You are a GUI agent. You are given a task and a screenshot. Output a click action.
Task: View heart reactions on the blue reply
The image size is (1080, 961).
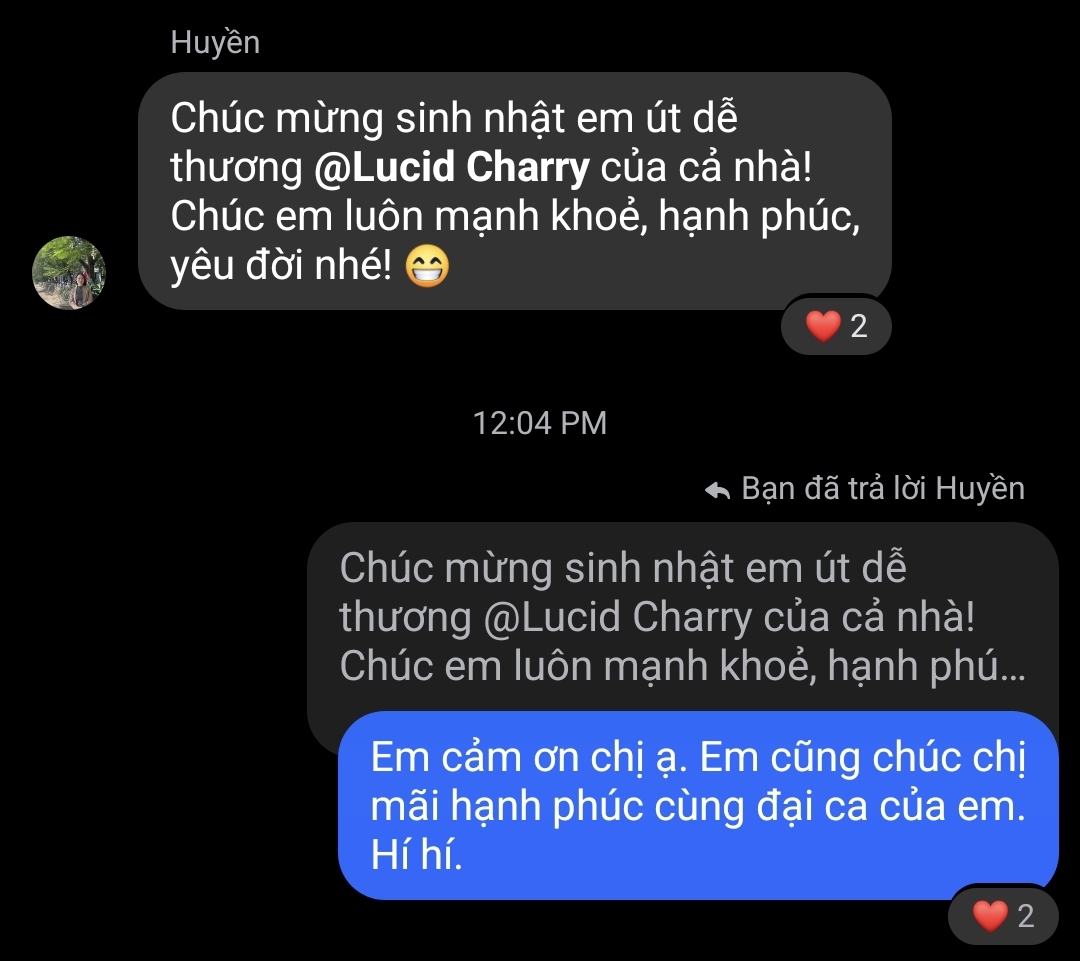click(1003, 915)
